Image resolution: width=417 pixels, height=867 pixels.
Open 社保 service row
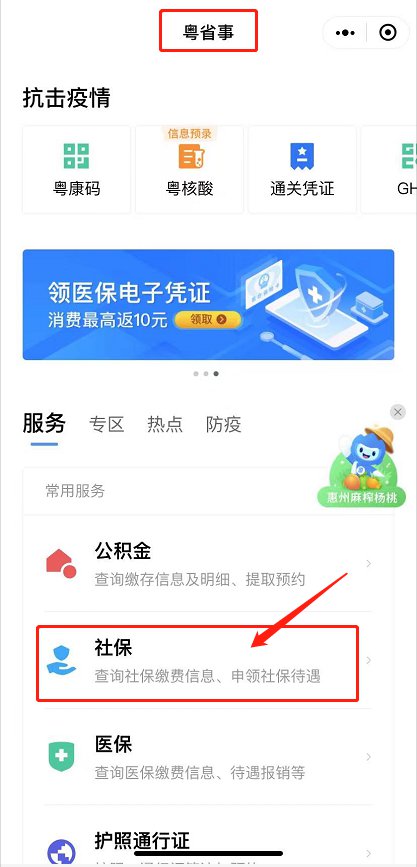pyautogui.click(x=208, y=661)
